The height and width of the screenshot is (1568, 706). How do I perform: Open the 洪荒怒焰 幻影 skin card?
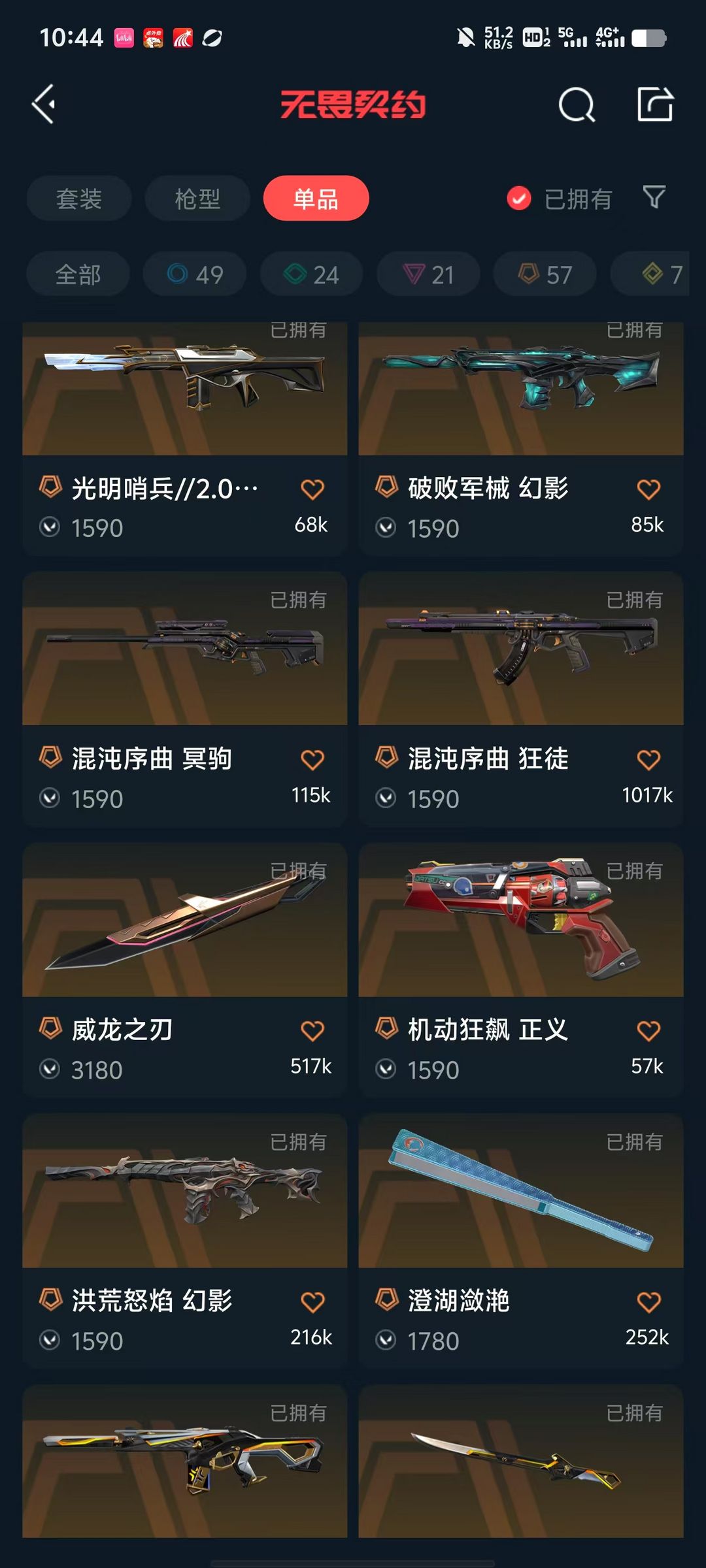[x=185, y=1242]
